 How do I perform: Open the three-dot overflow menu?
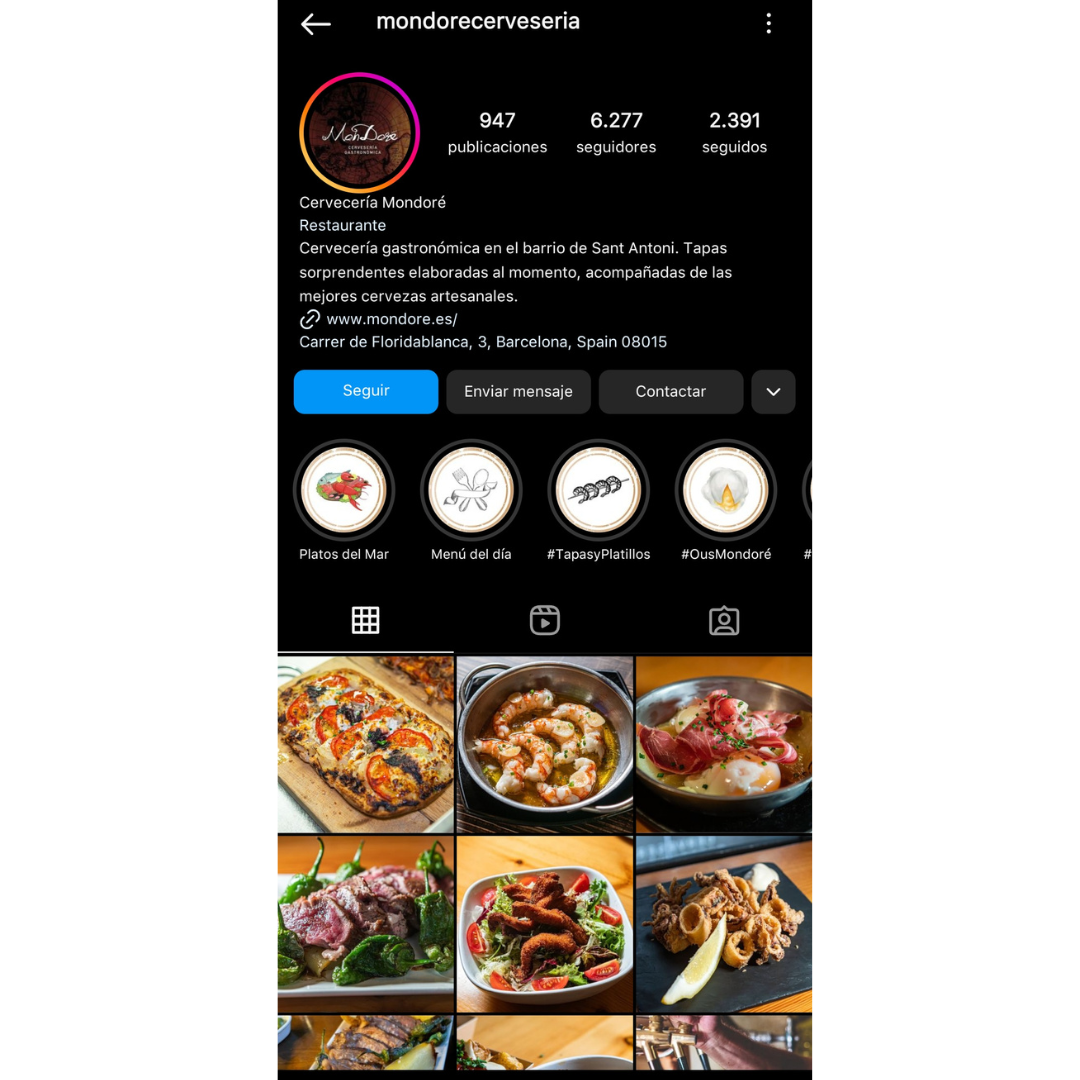[x=768, y=24]
